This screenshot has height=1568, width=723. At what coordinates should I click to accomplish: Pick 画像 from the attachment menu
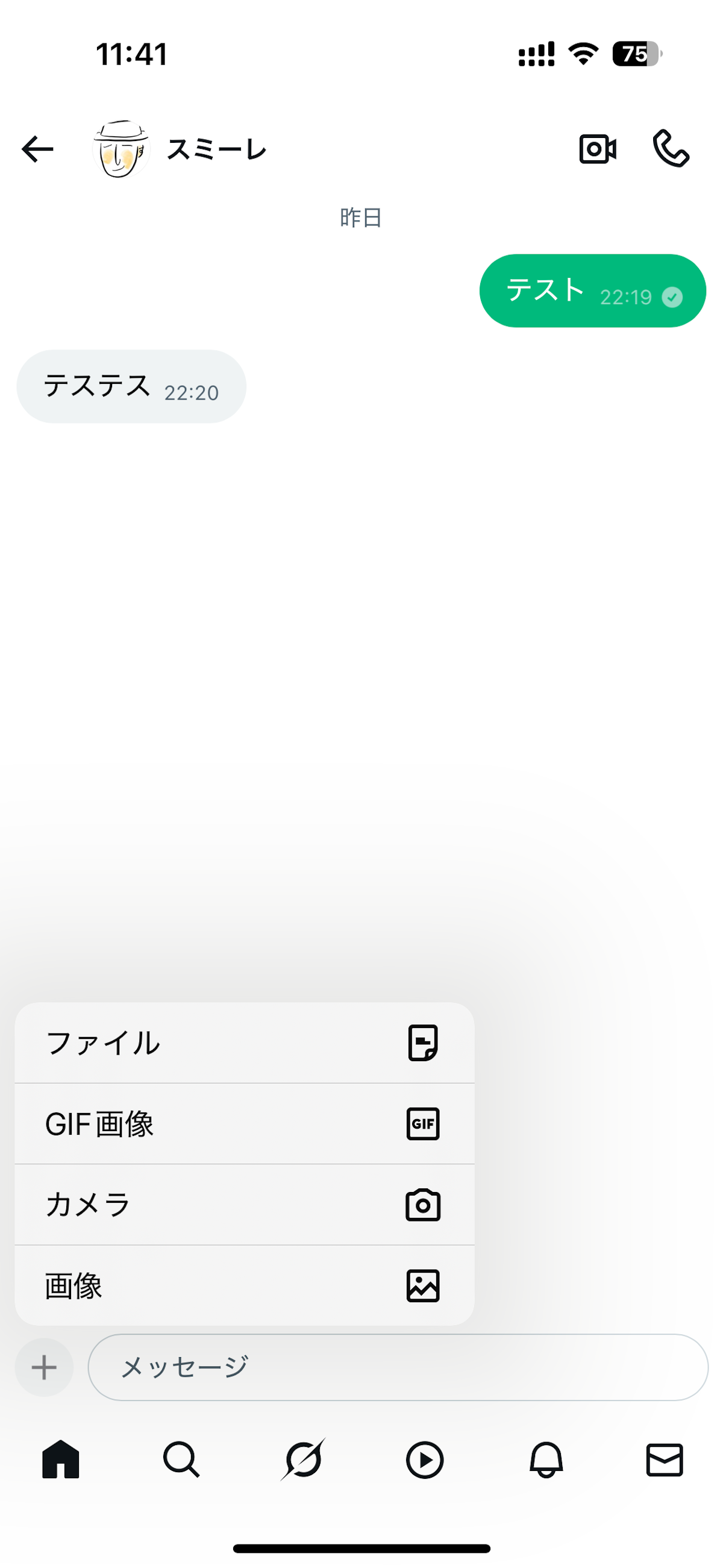pyautogui.click(x=245, y=1285)
